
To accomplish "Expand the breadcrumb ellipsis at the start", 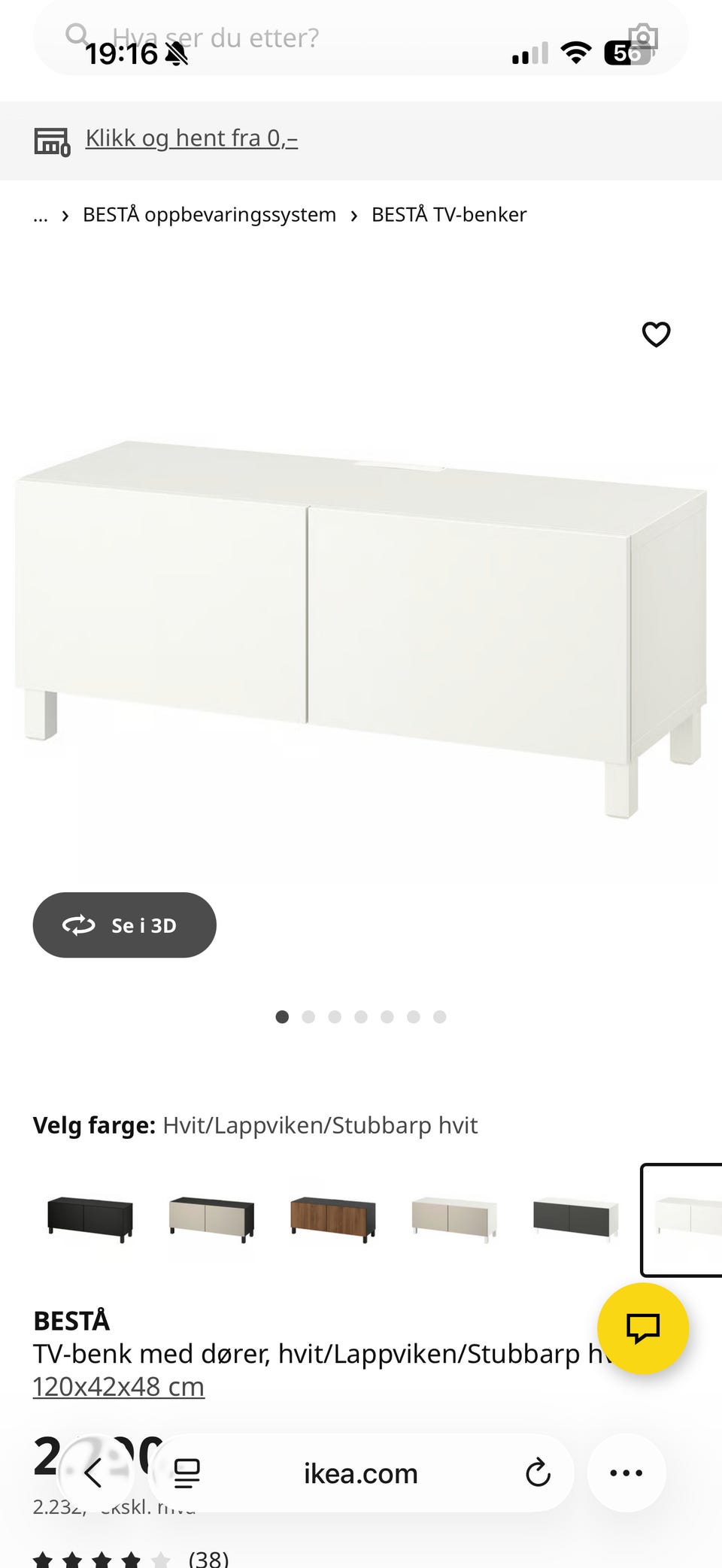I will (41, 215).
